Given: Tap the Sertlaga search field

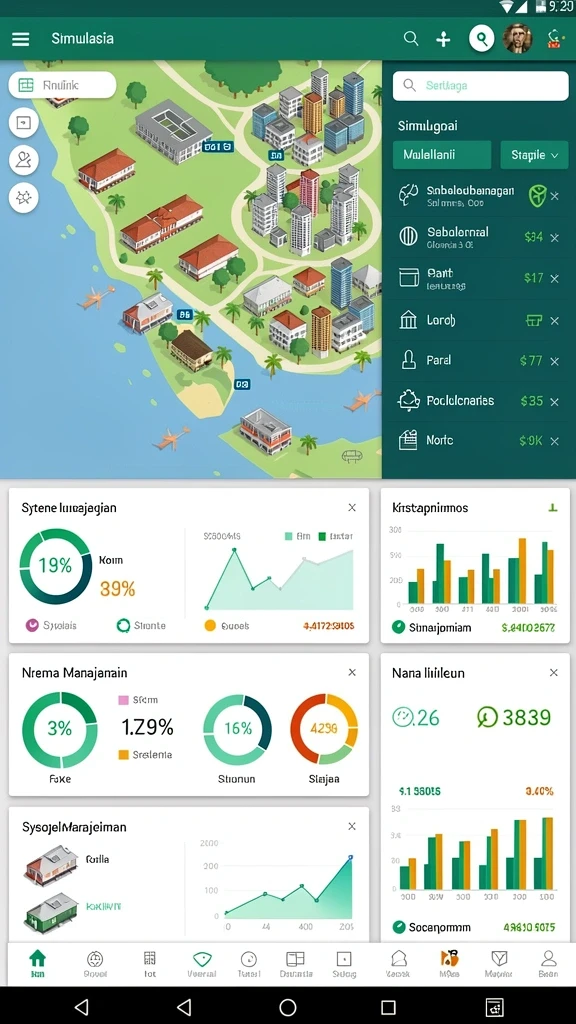Looking at the screenshot, I should tap(480, 86).
